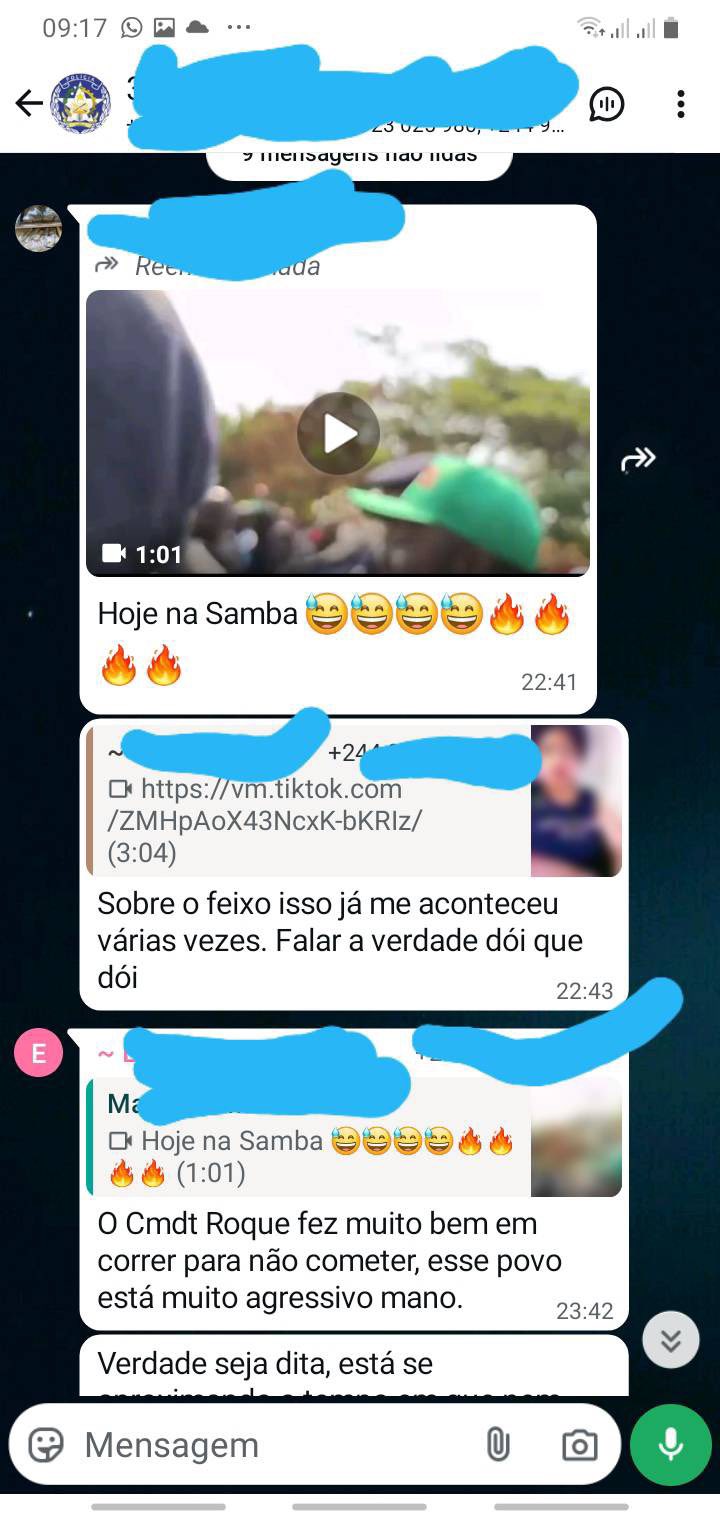Attach a file to the message
Image resolution: width=720 pixels, height=1520 pixels.
pyautogui.click(x=497, y=1445)
